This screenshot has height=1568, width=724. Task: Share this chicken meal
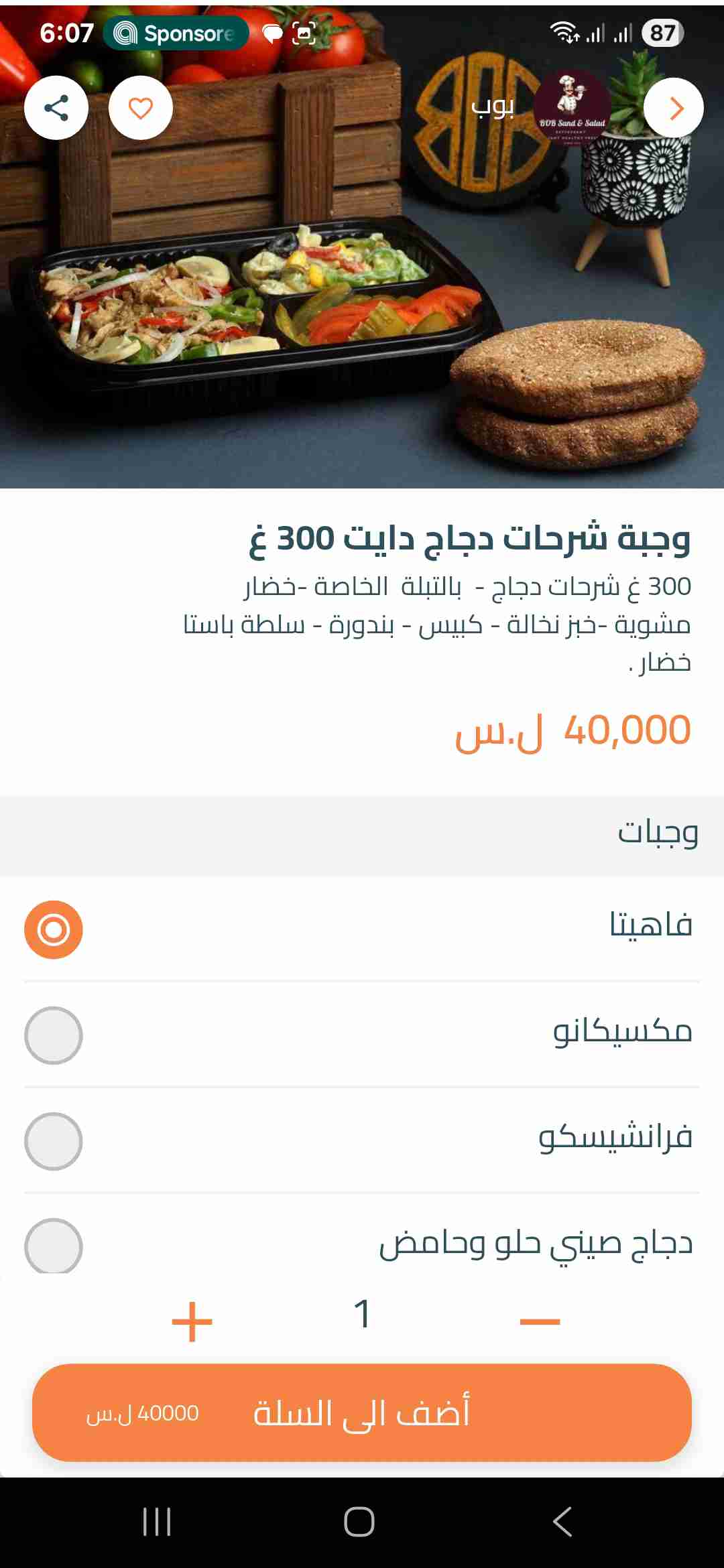56,108
